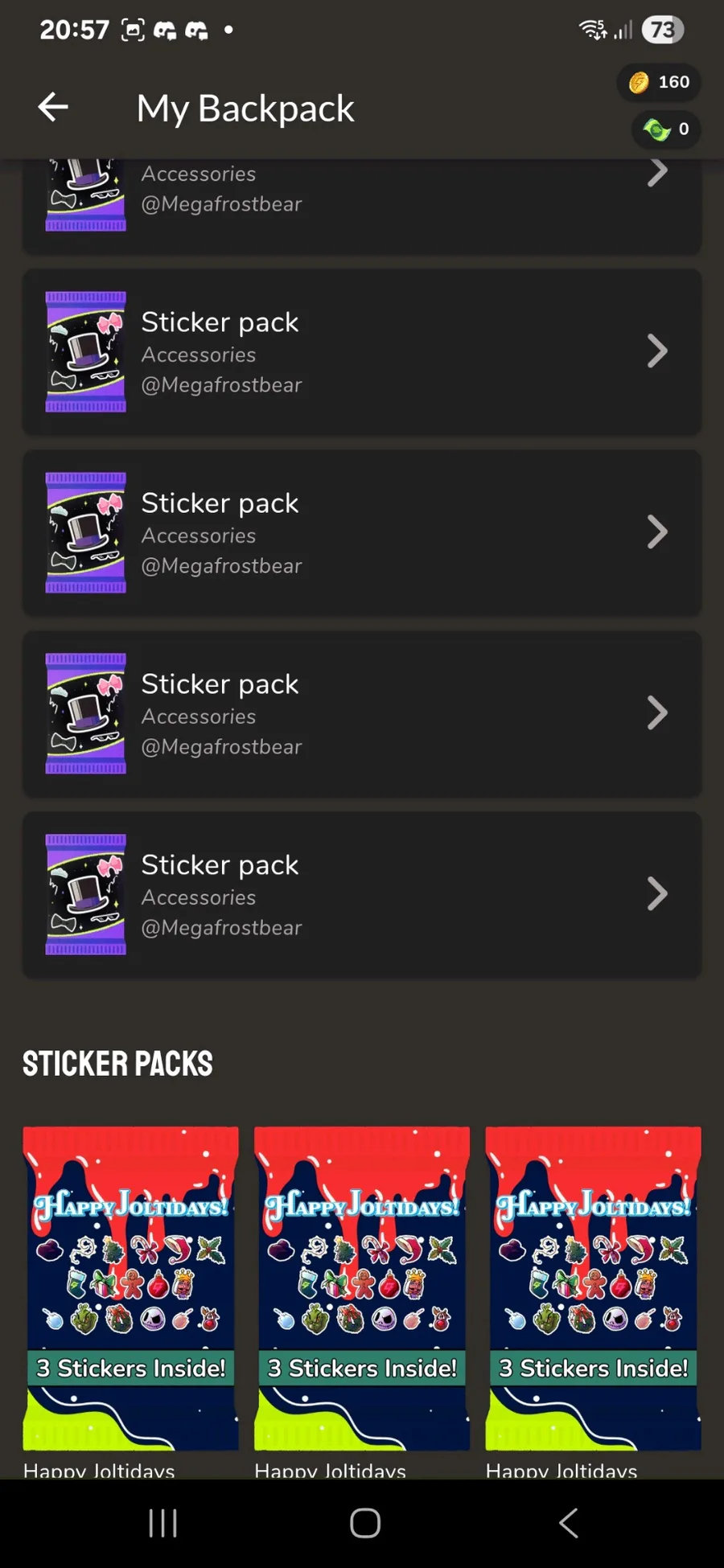
Task: Open the middle Happy Joltidays sticker pack
Action: (361, 1288)
